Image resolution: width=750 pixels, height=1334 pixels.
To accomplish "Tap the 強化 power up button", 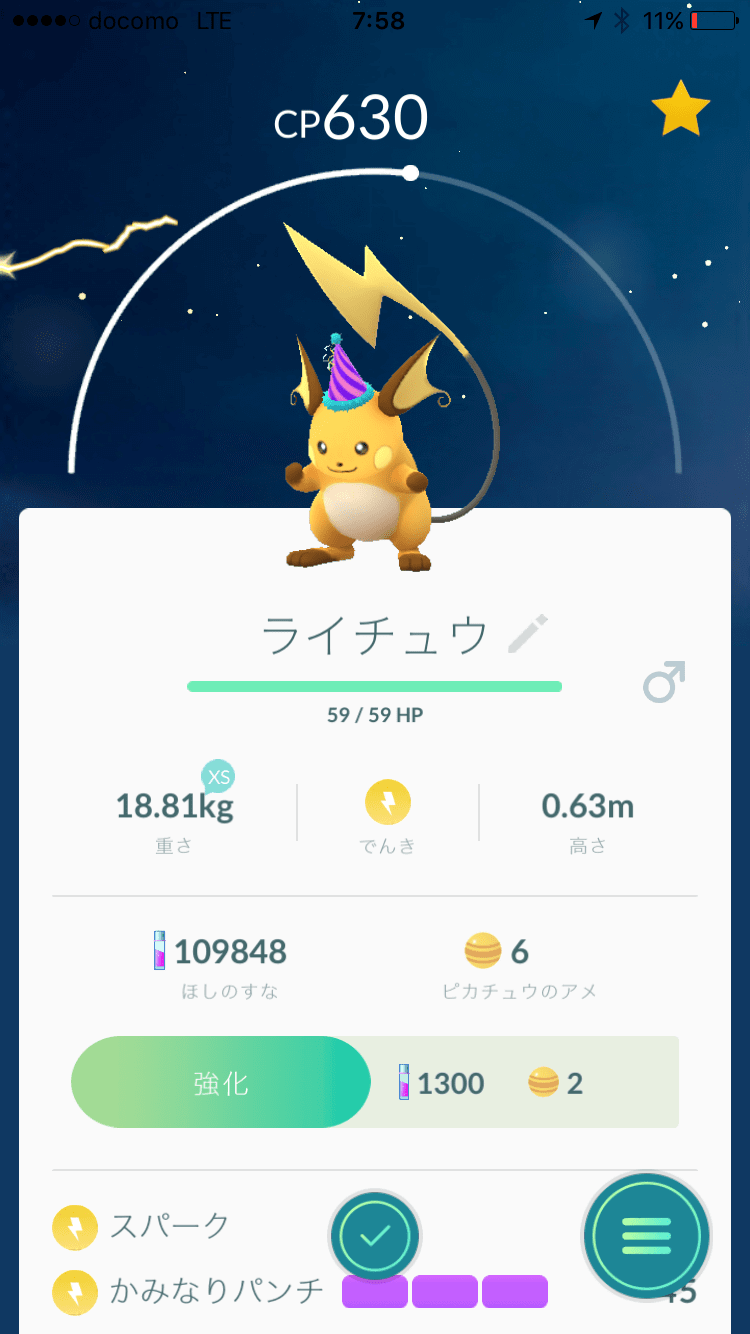I will 221,1082.
